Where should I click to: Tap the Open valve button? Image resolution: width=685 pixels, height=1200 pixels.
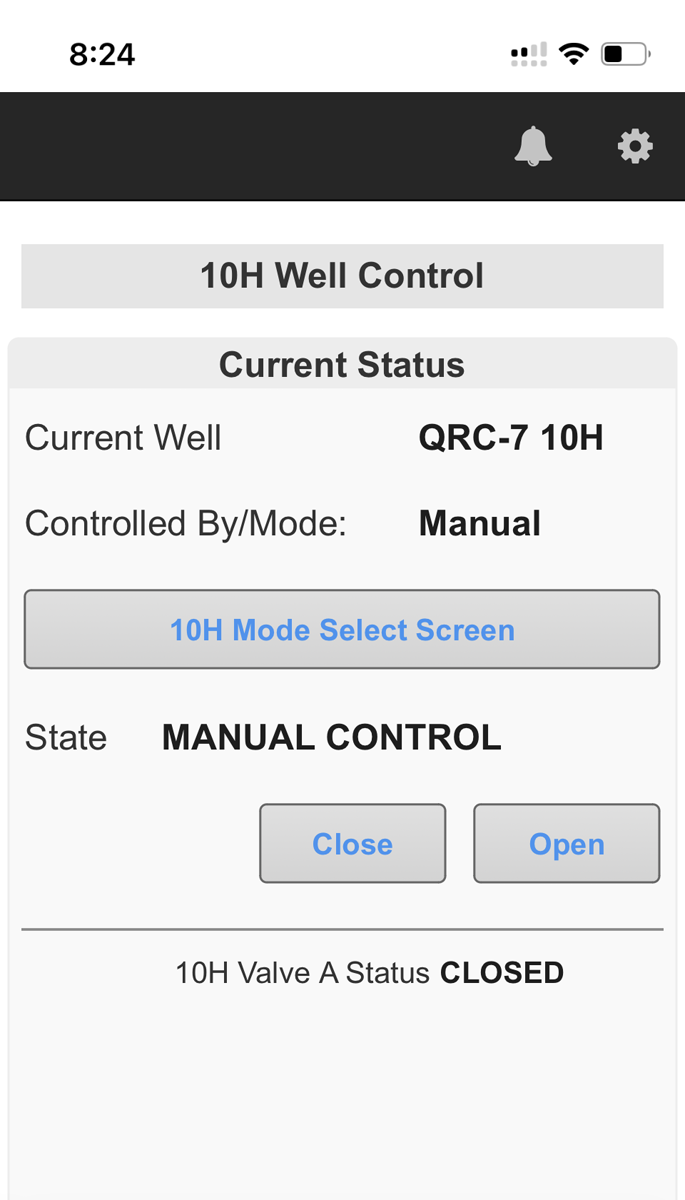point(566,843)
